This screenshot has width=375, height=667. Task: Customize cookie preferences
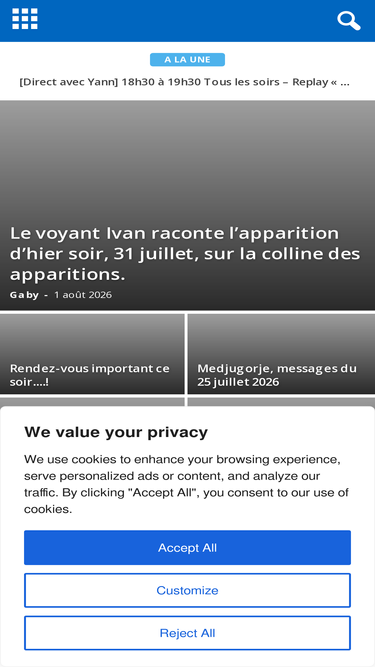188,590
